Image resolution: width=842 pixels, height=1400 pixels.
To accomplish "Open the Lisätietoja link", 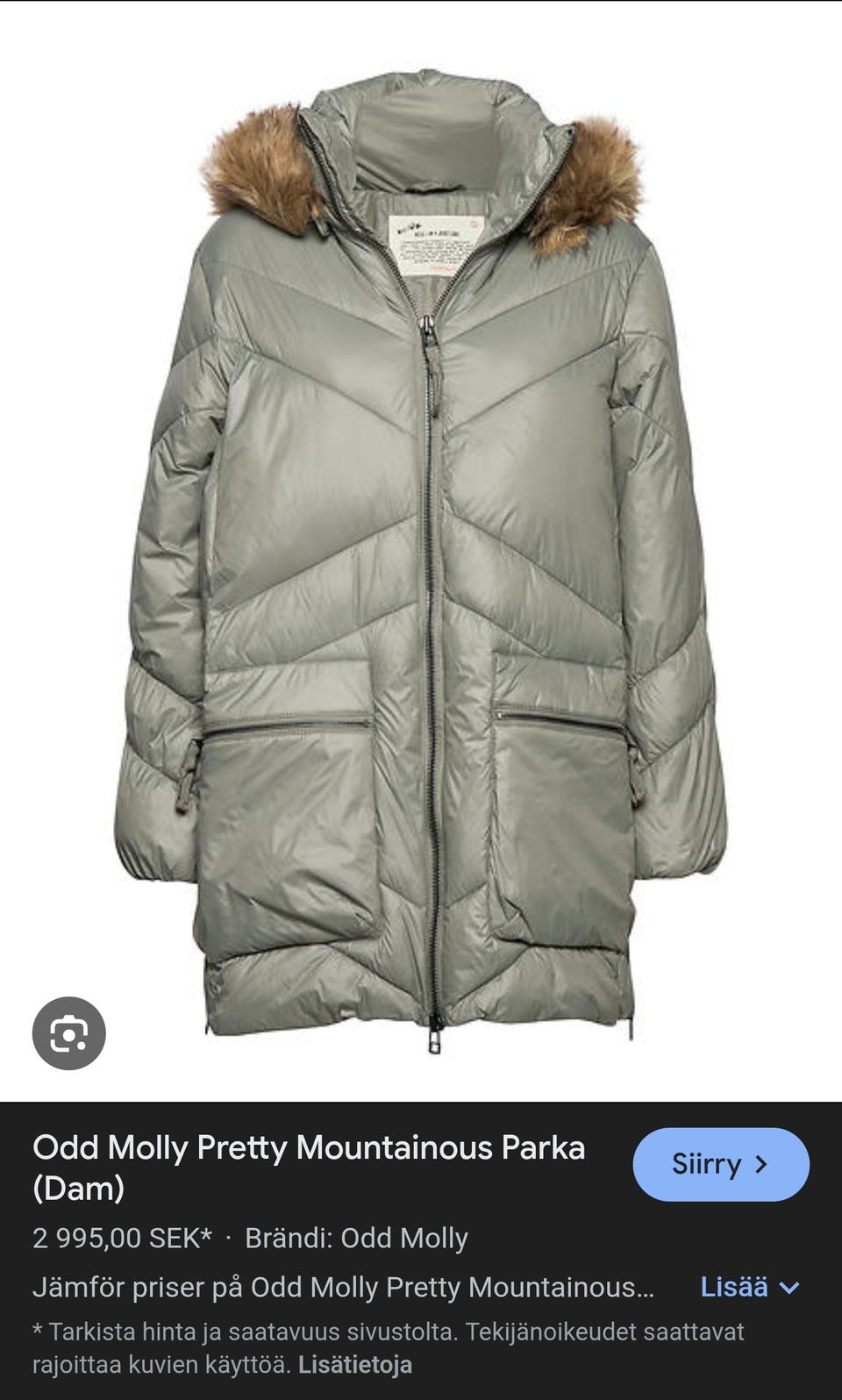I will 355,1365.
